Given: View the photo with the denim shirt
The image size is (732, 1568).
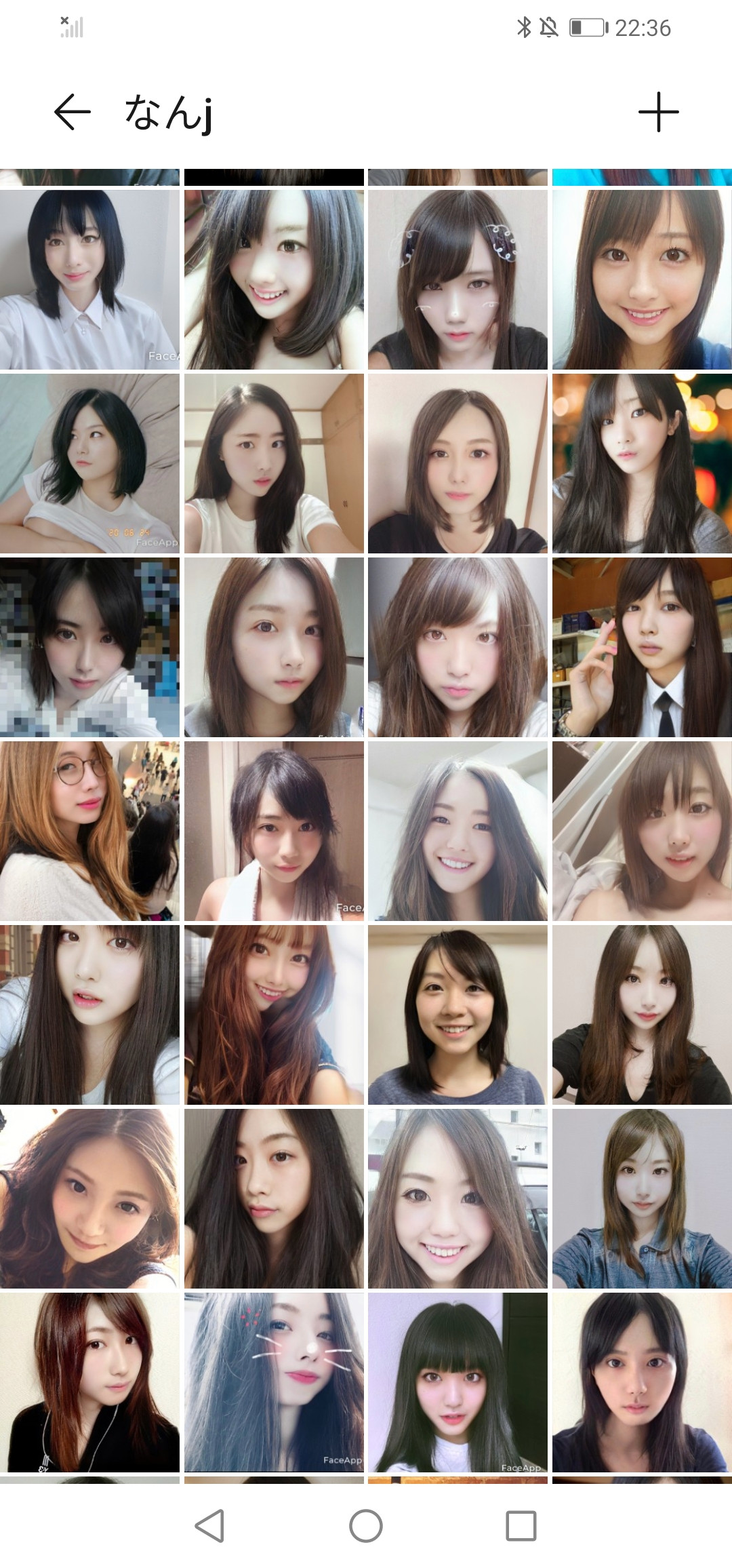Looking at the screenshot, I should click(x=642, y=1198).
